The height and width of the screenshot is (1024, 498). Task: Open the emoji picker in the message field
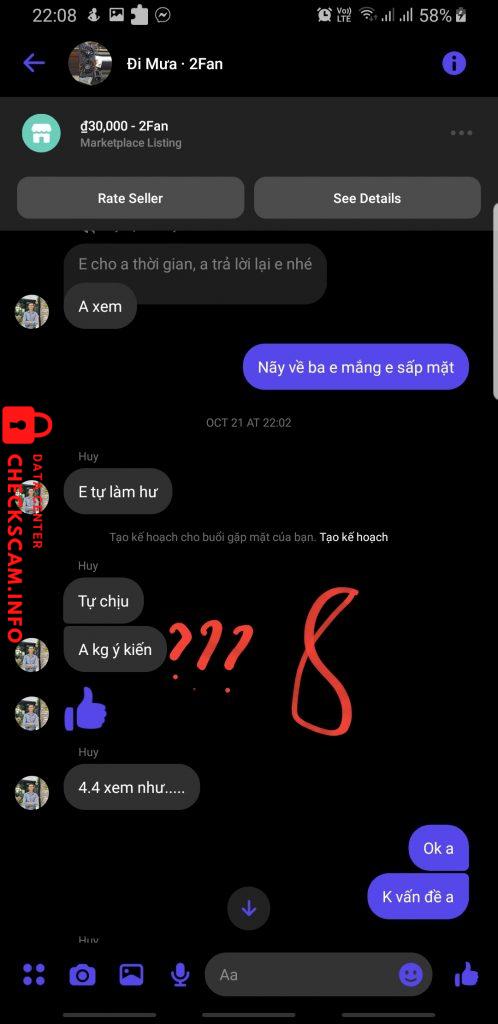[x=411, y=975]
